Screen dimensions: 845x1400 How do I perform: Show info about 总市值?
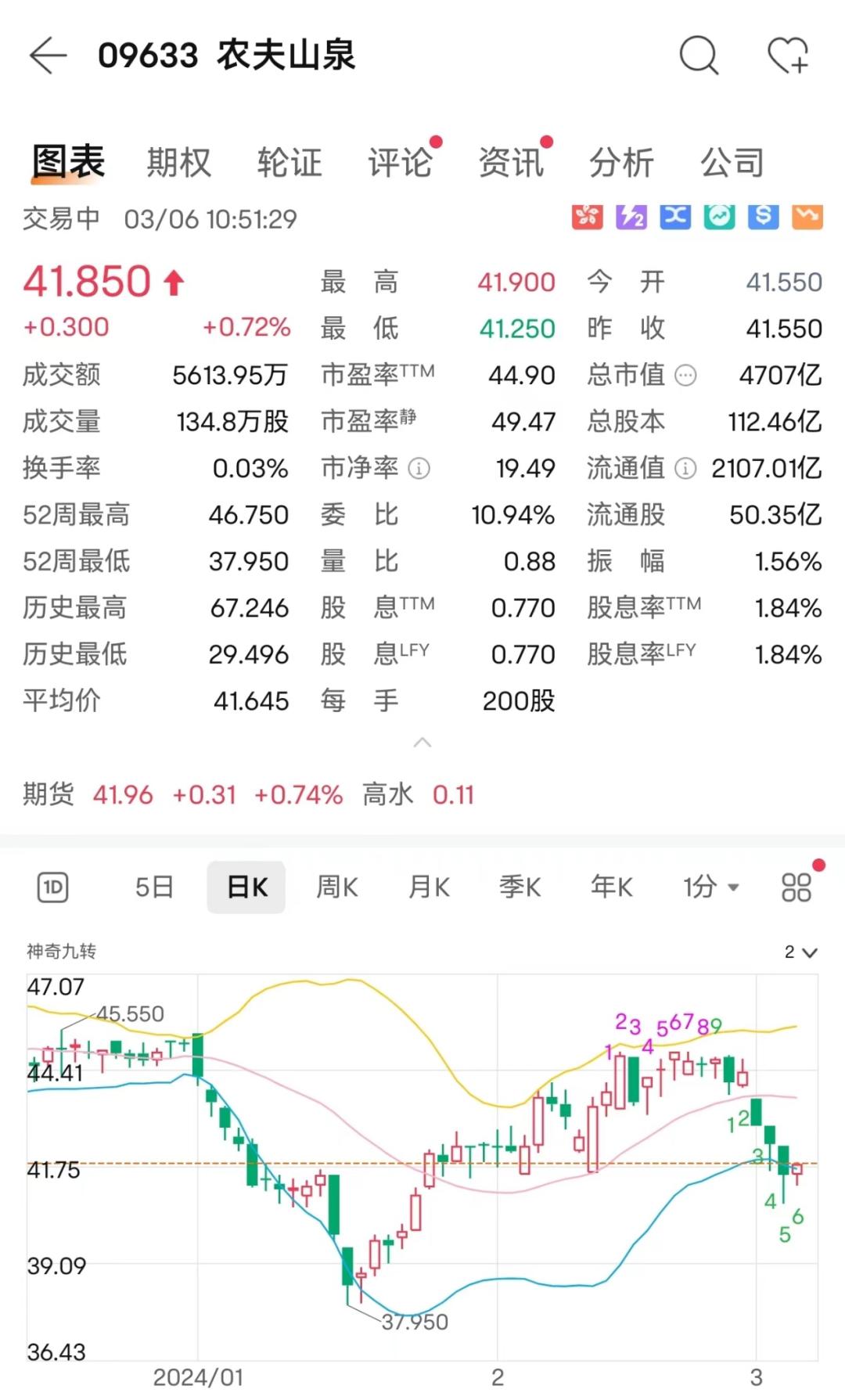point(685,376)
